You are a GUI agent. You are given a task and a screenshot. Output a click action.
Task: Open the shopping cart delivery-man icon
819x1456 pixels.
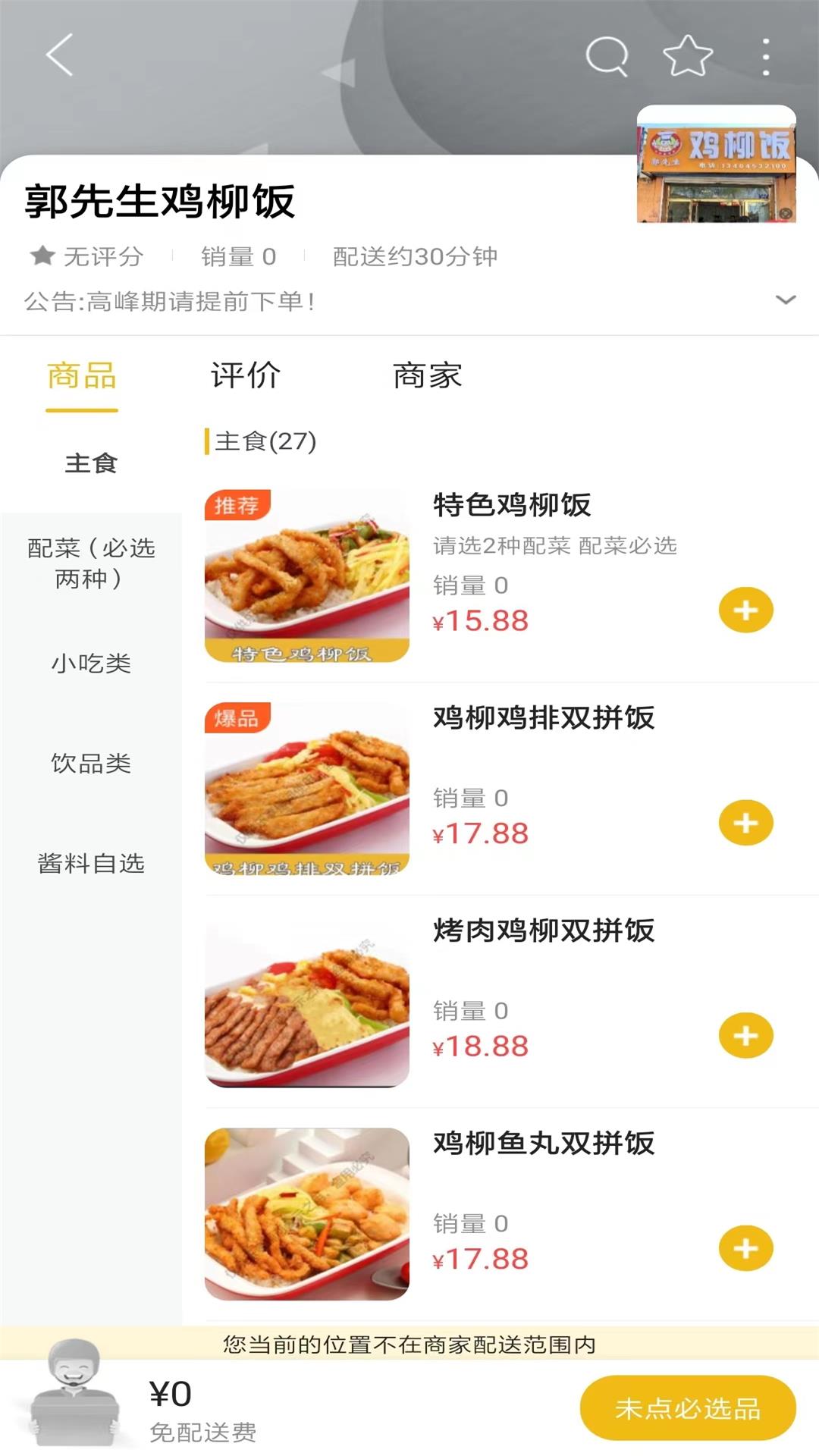tap(74, 1394)
